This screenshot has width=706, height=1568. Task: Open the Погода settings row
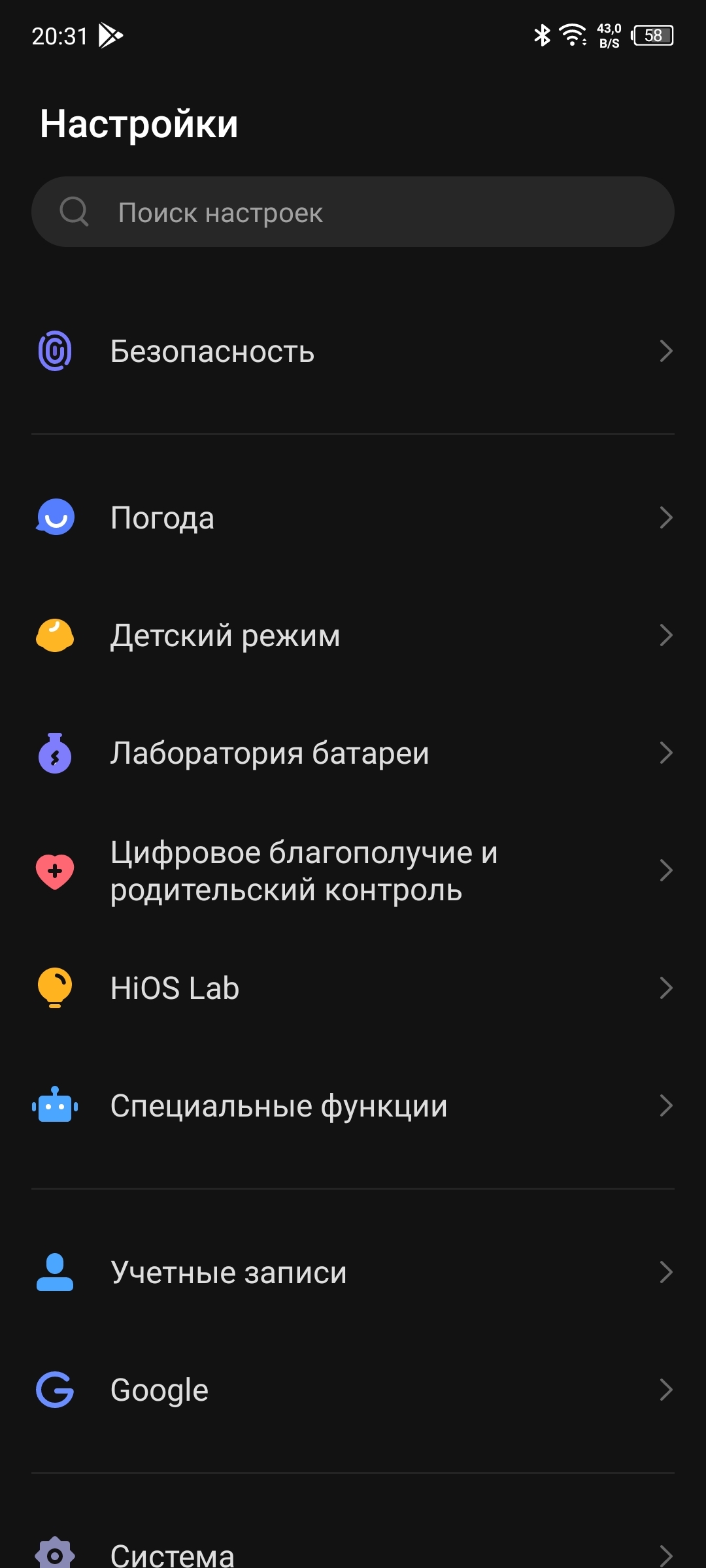tap(353, 518)
